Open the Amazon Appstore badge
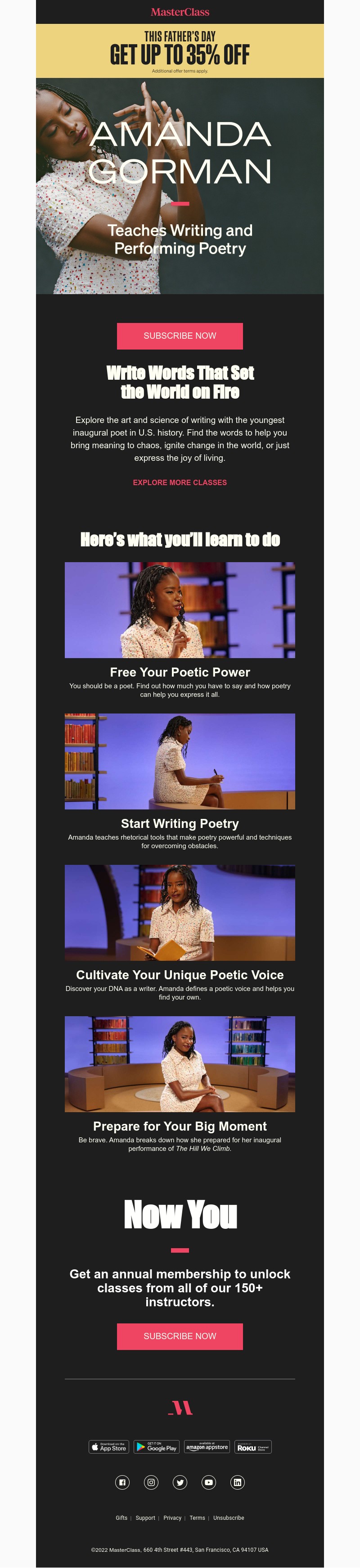The height and width of the screenshot is (1568, 360). [207, 1447]
